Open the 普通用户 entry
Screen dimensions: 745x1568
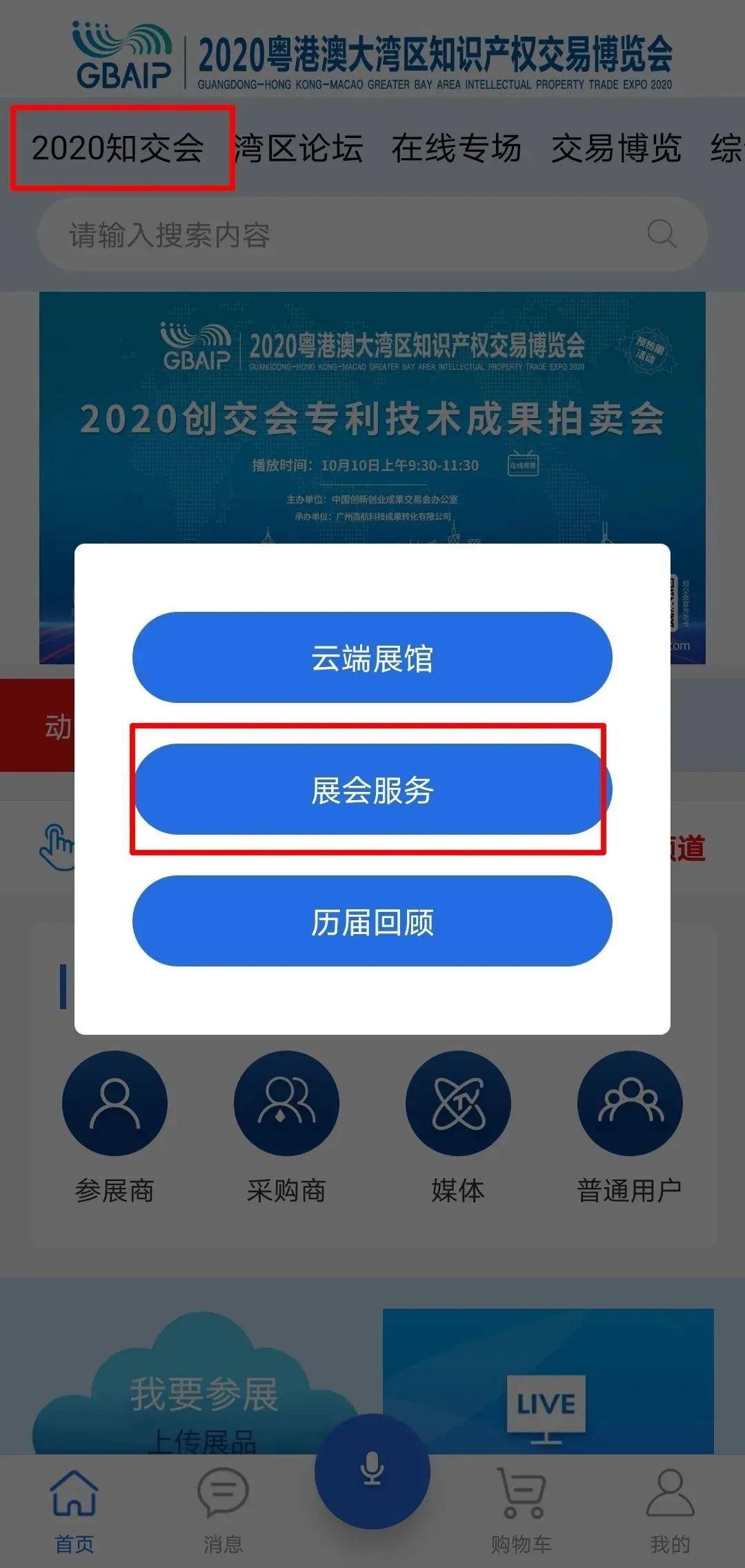629,1126
